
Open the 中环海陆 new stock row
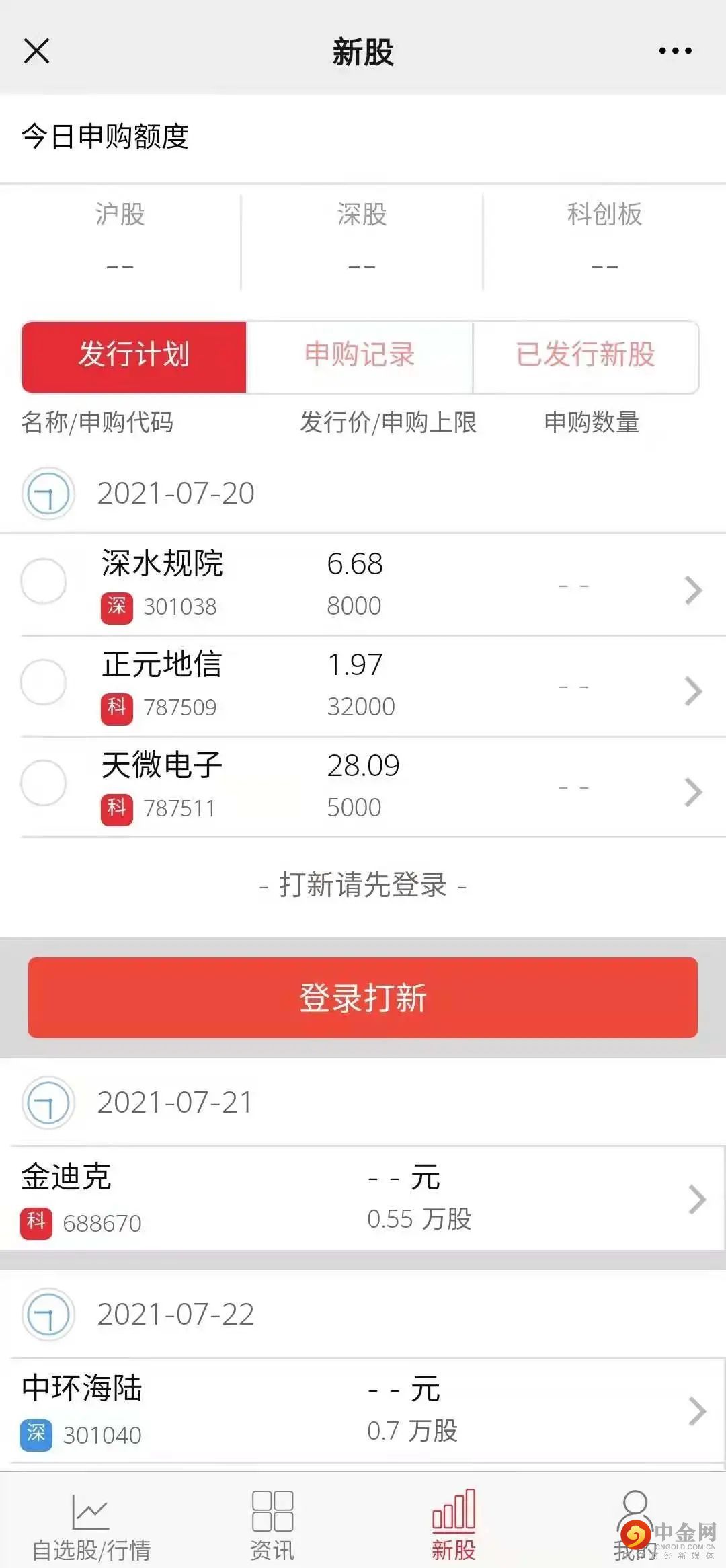point(363,1410)
